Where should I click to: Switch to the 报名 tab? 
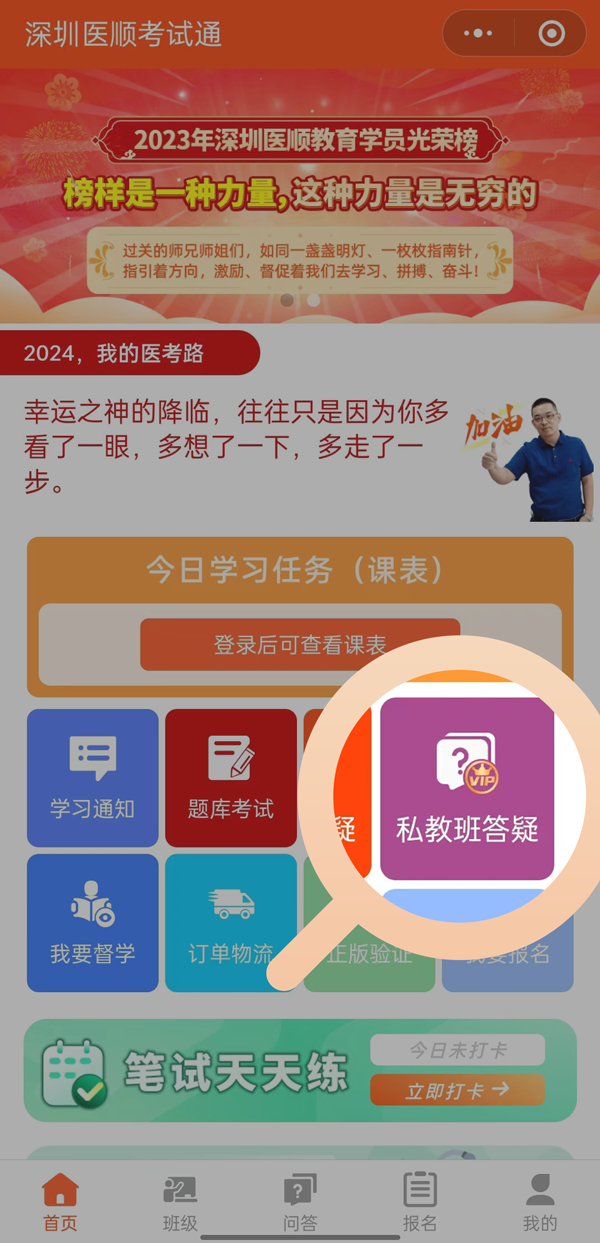point(420,1201)
